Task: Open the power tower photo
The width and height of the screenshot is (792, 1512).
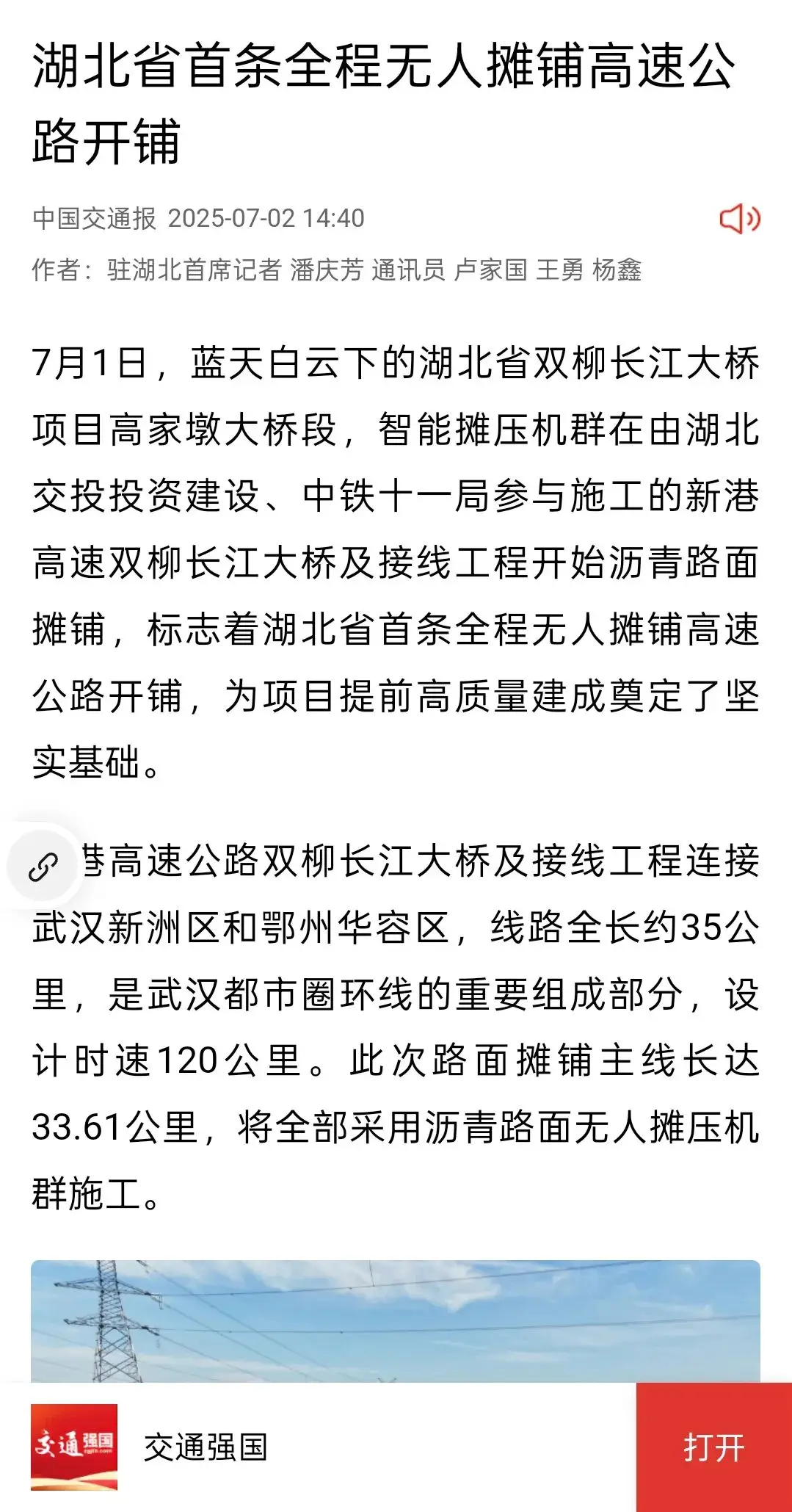Action: click(x=396, y=1321)
